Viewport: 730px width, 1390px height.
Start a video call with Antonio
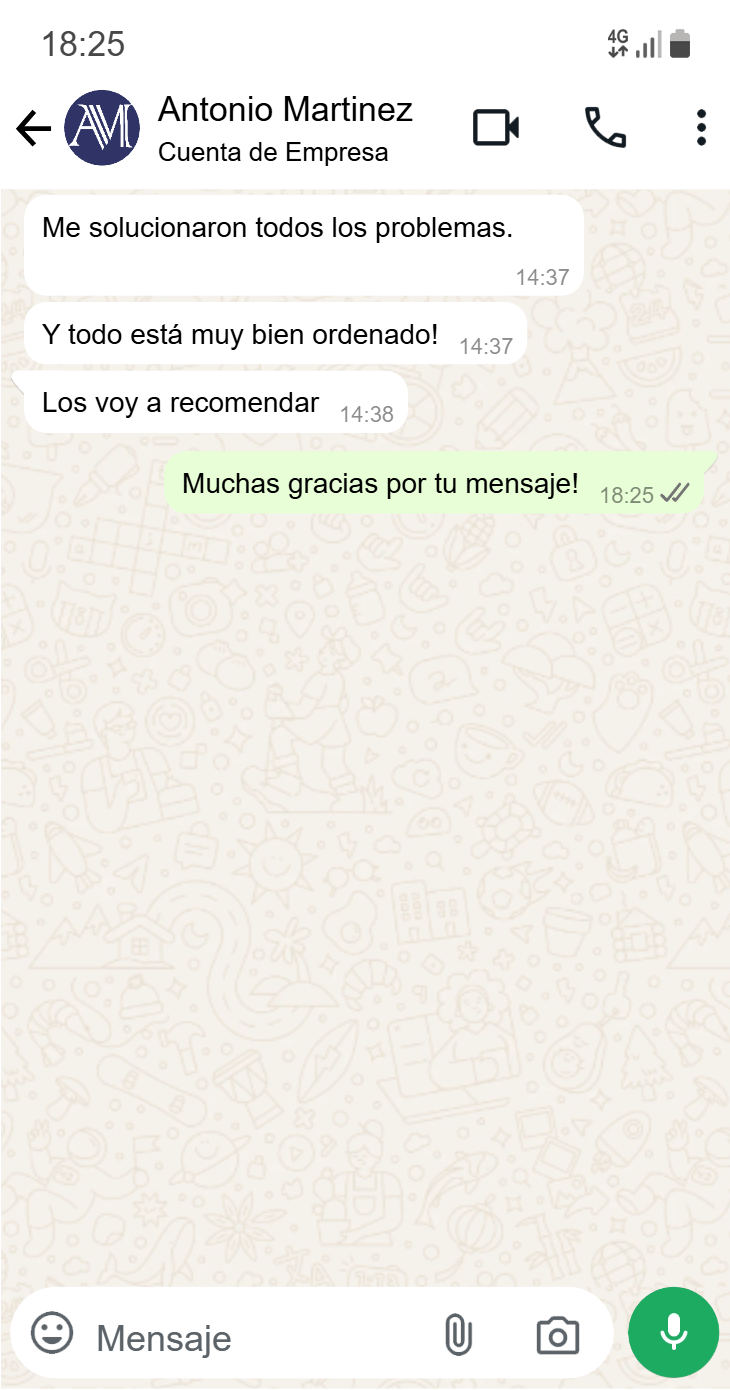tap(496, 128)
